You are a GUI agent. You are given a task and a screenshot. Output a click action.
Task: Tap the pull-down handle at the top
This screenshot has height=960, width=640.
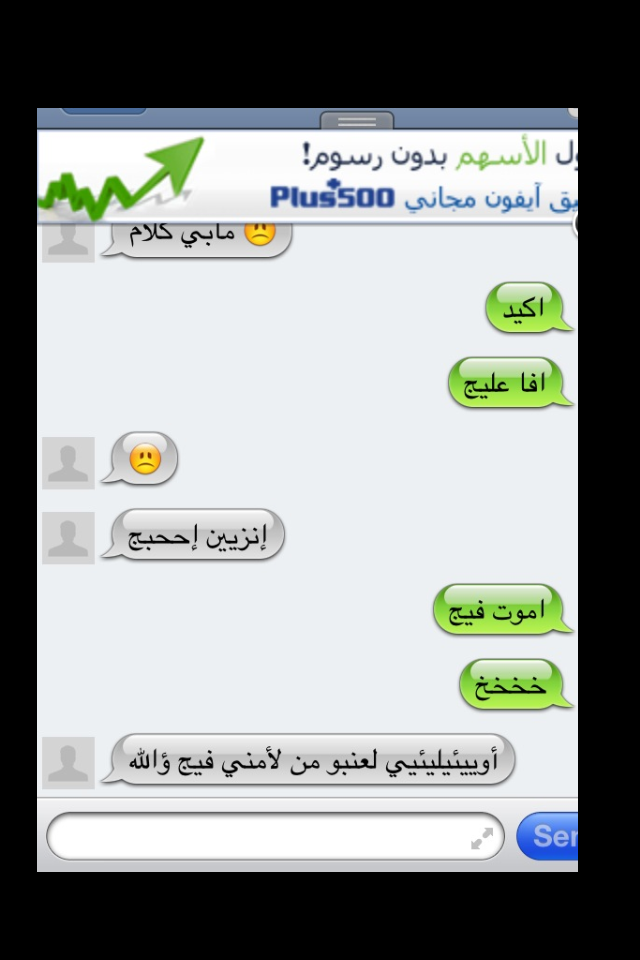(357, 121)
